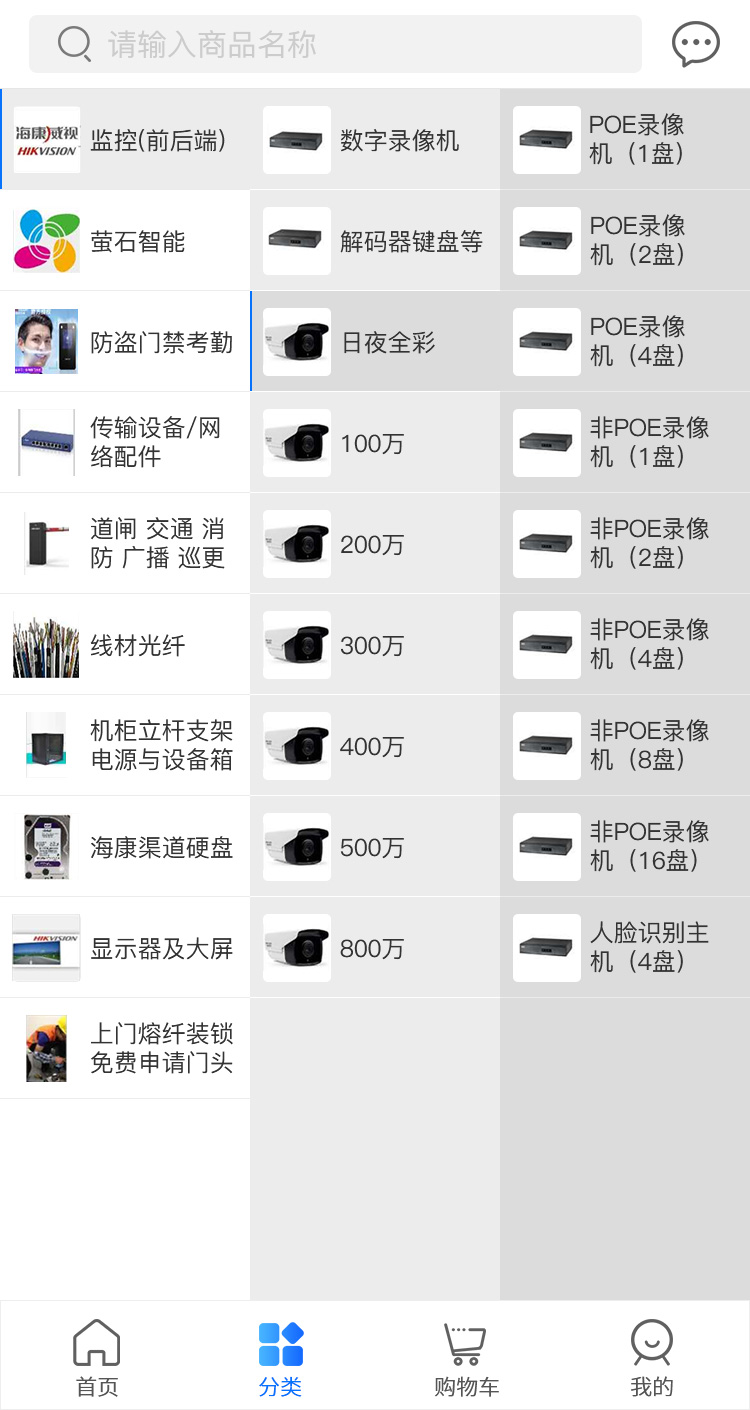Tap the product name search box
This screenshot has height=1410, width=750.
(x=335, y=44)
